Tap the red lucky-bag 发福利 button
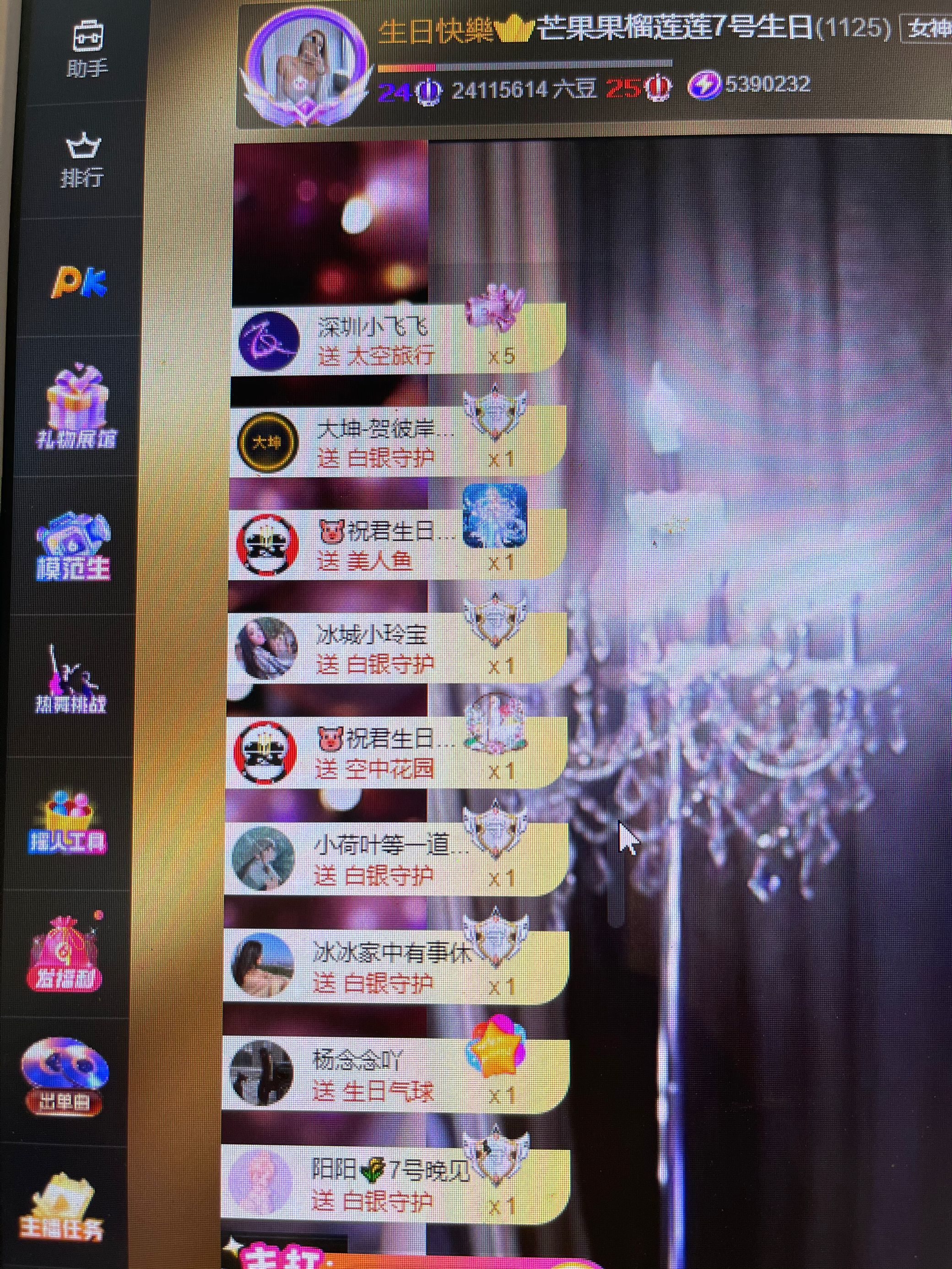 click(x=64, y=955)
